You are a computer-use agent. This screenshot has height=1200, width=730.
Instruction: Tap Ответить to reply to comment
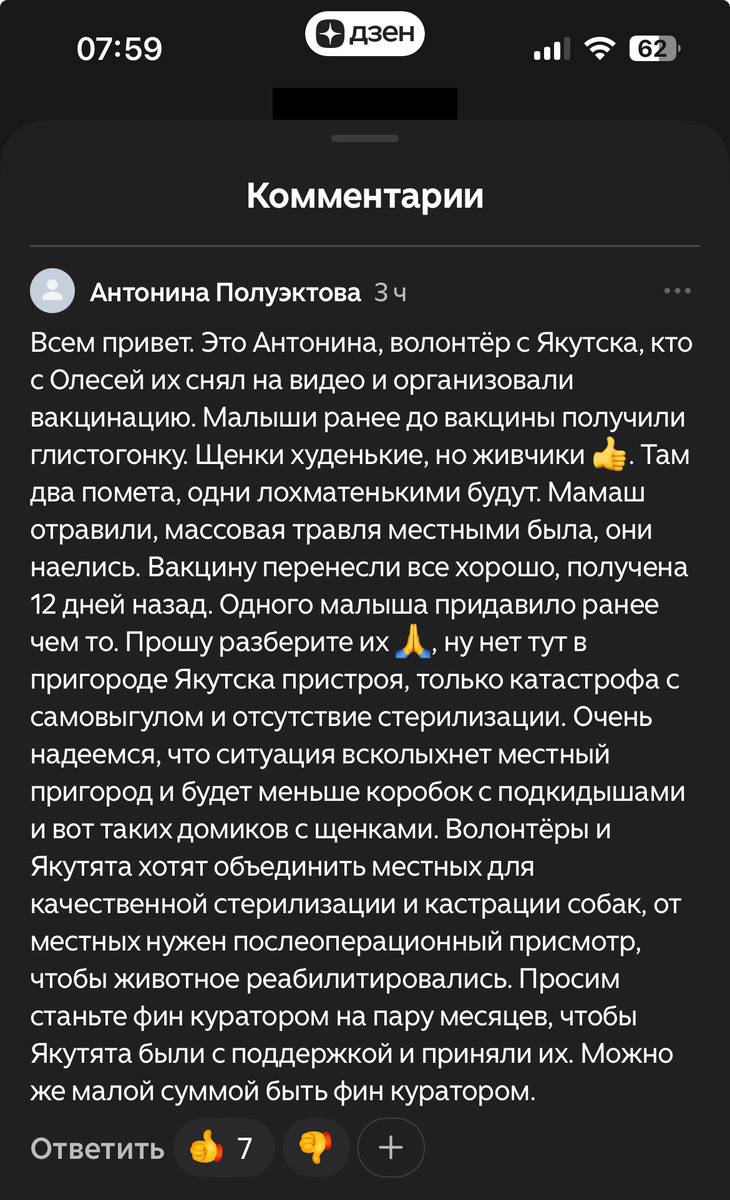97,1148
